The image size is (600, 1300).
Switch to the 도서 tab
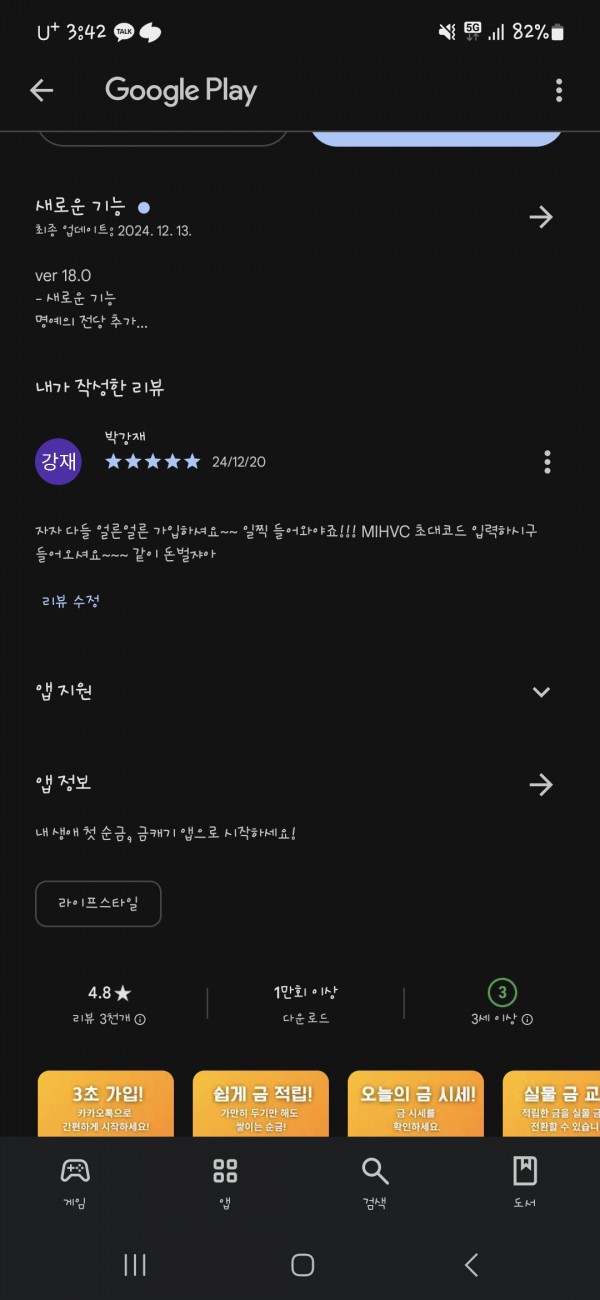[x=525, y=1184]
